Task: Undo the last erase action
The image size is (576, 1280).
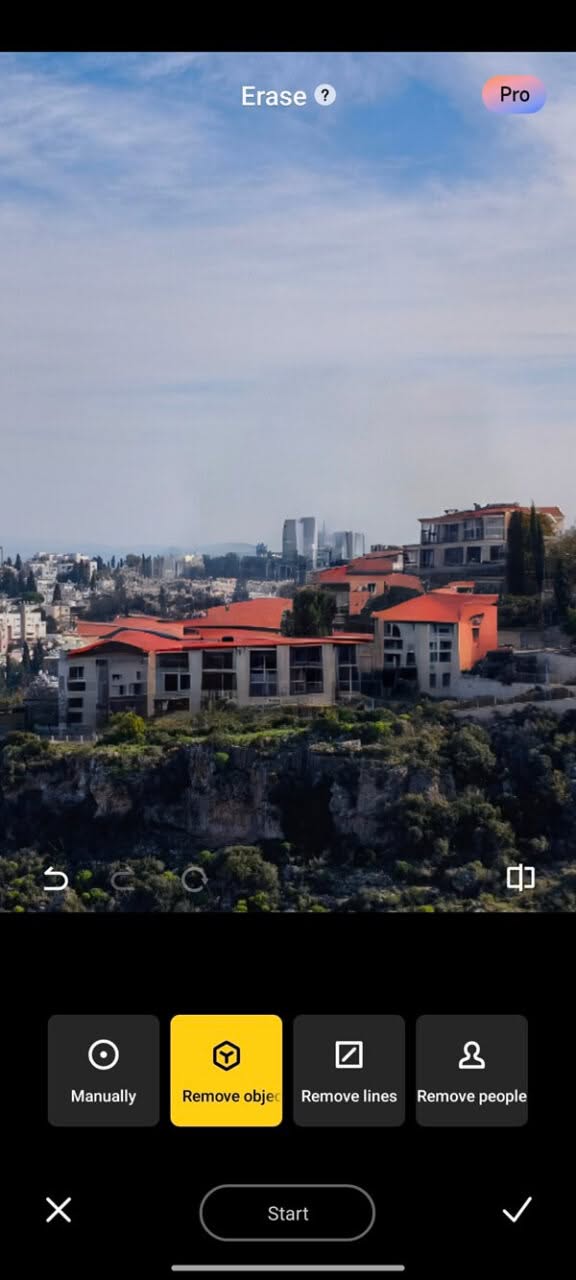Action: point(56,879)
